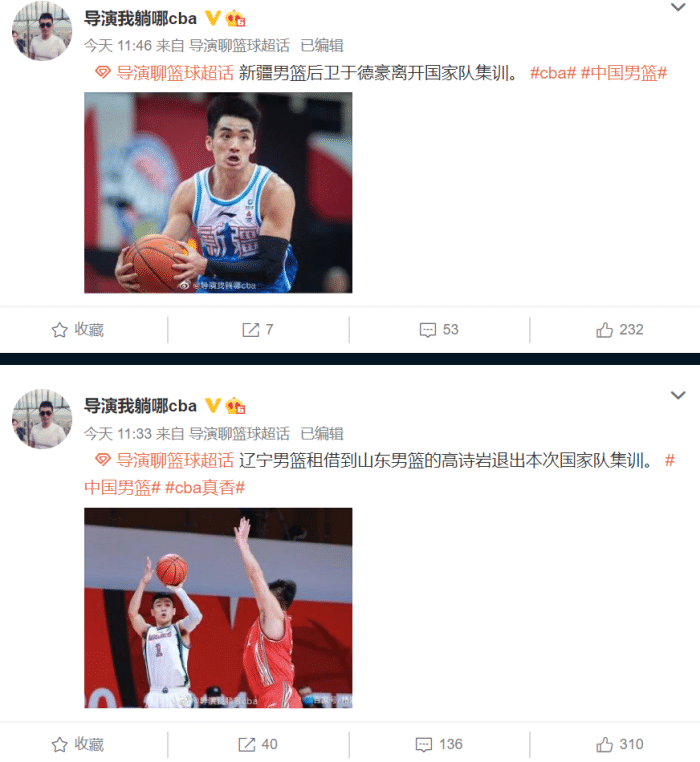The image size is (700, 762).
Task: Expand the dropdown arrow on the 高诗岩 post
Action: point(678,396)
